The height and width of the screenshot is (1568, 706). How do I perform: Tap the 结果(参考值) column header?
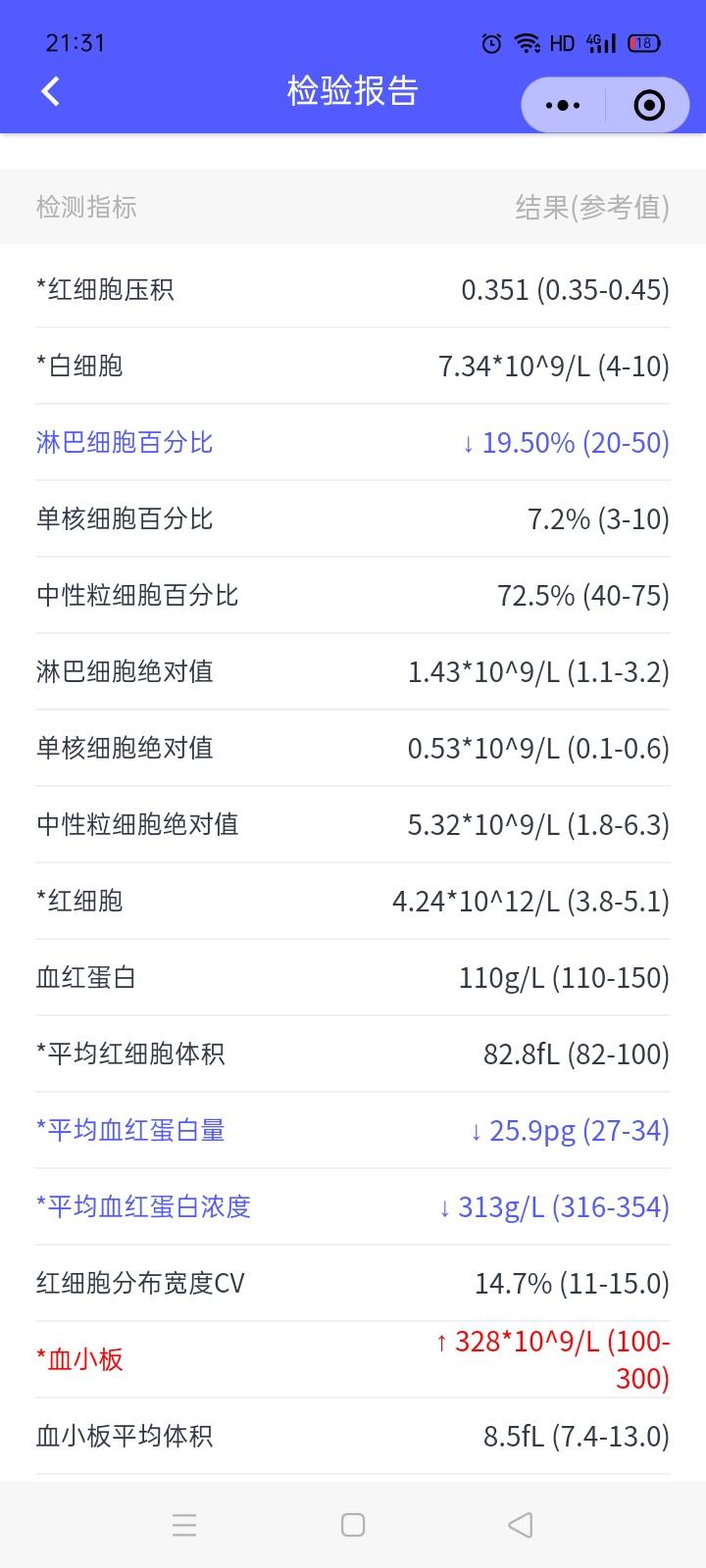point(593,208)
